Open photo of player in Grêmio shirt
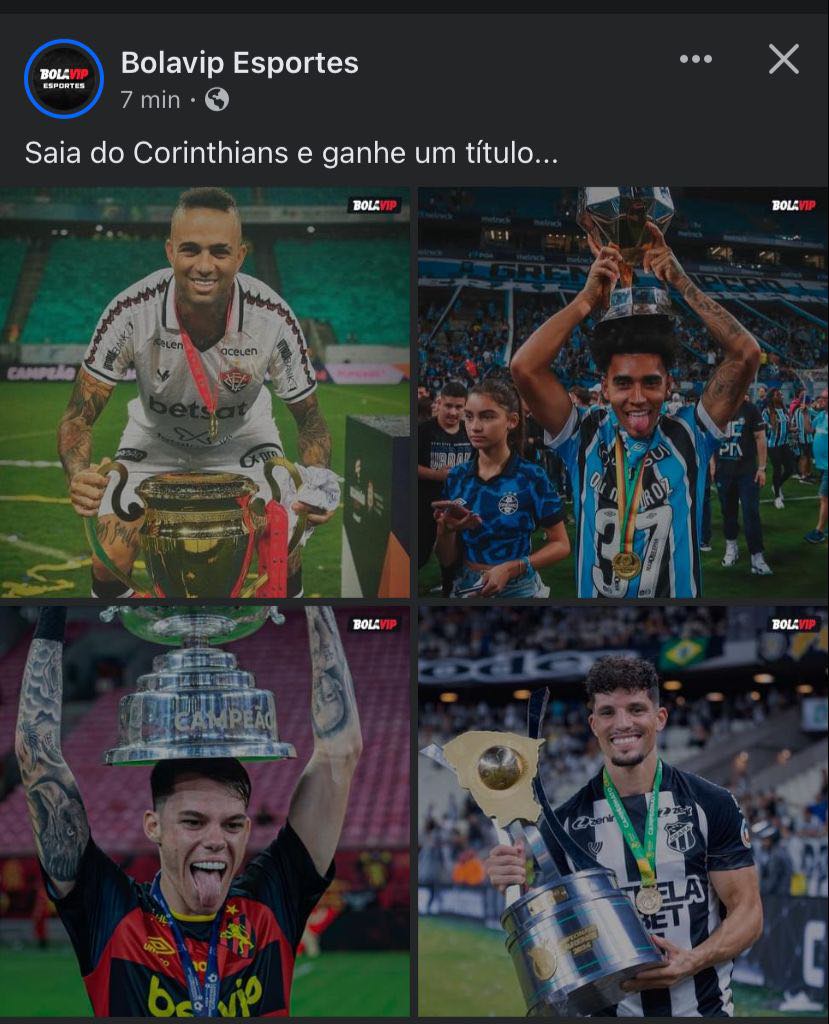 point(623,392)
